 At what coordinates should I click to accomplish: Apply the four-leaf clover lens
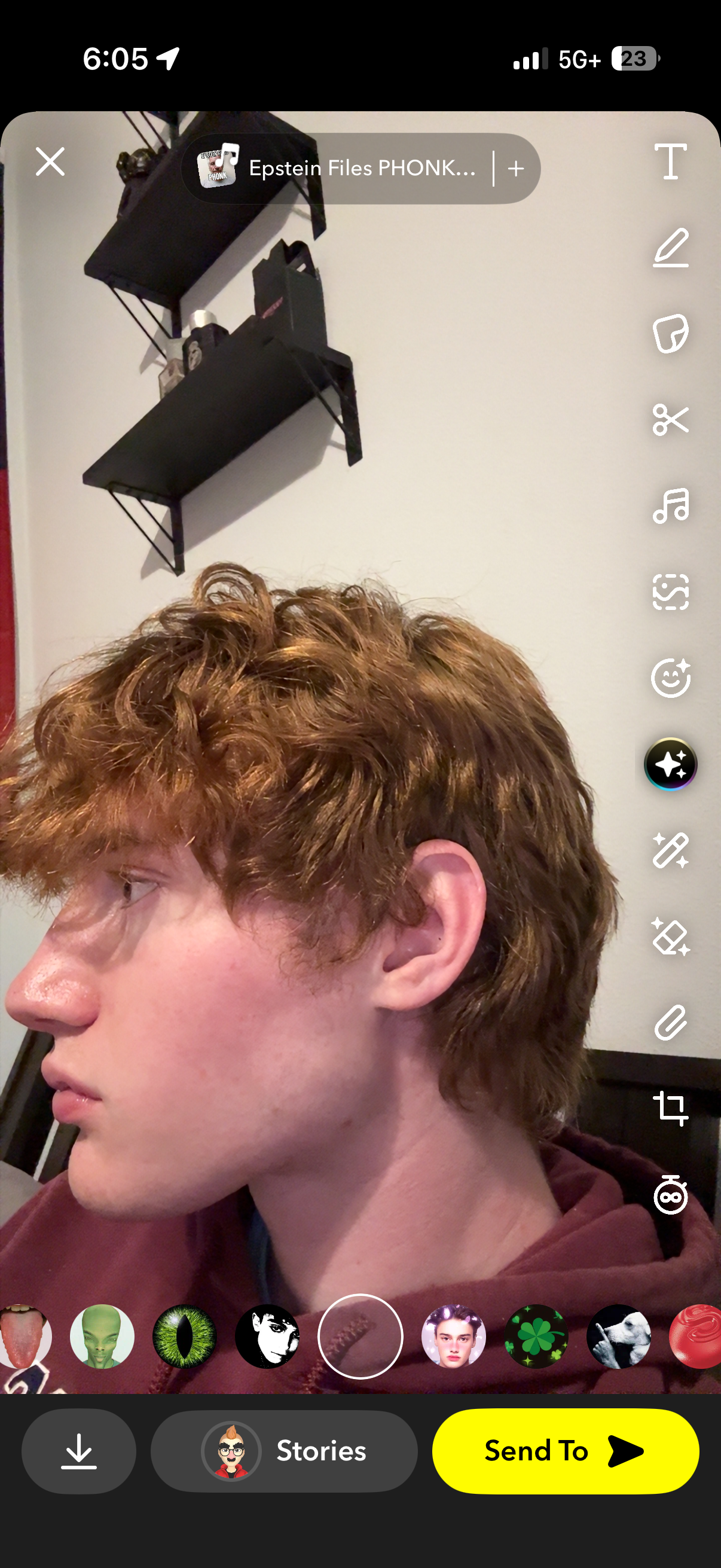click(536, 1337)
